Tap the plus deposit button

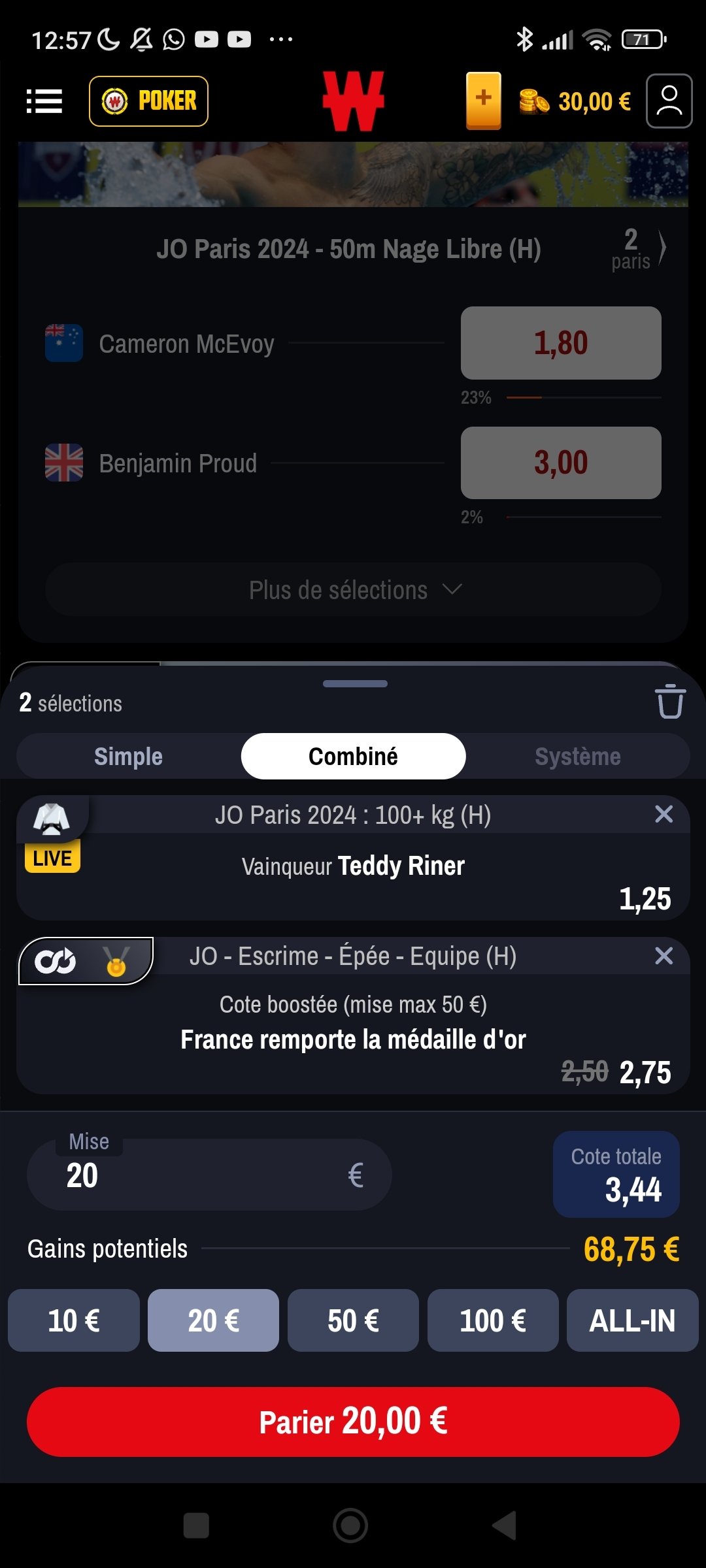(484, 101)
